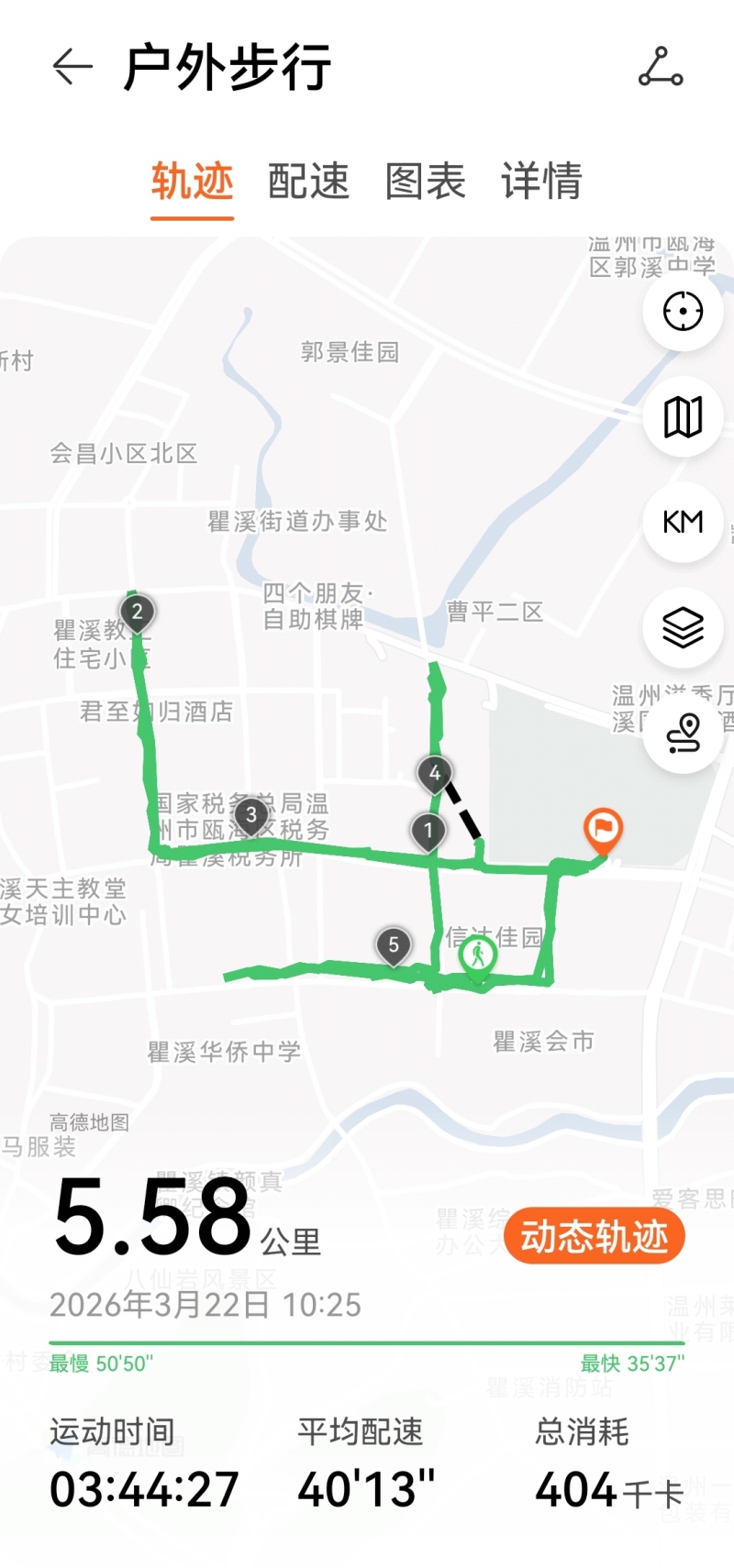Go back from the outdoor walk screen

click(72, 67)
